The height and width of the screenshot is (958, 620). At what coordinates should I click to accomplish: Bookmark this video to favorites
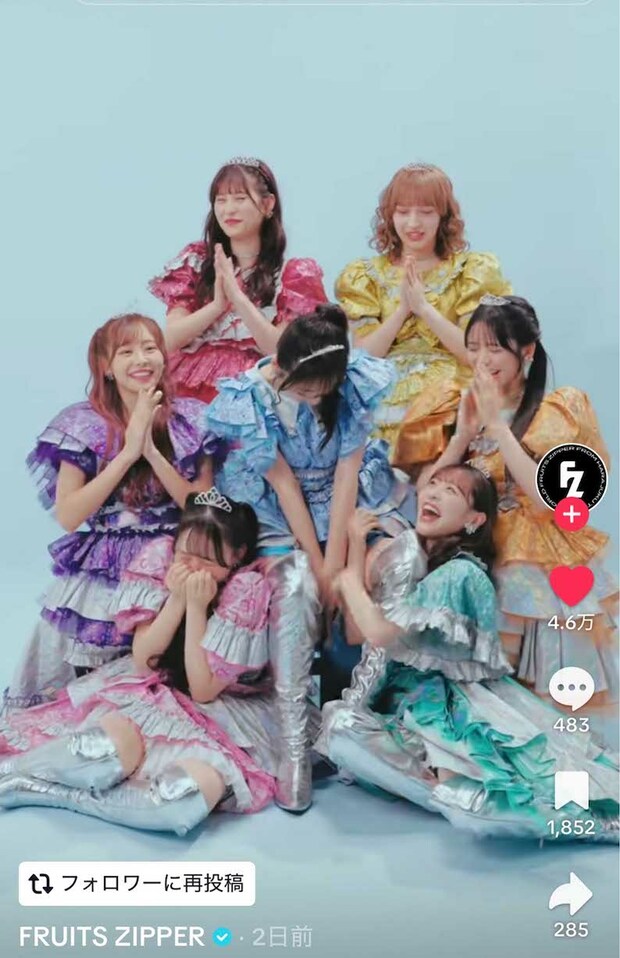pyautogui.click(x=571, y=790)
